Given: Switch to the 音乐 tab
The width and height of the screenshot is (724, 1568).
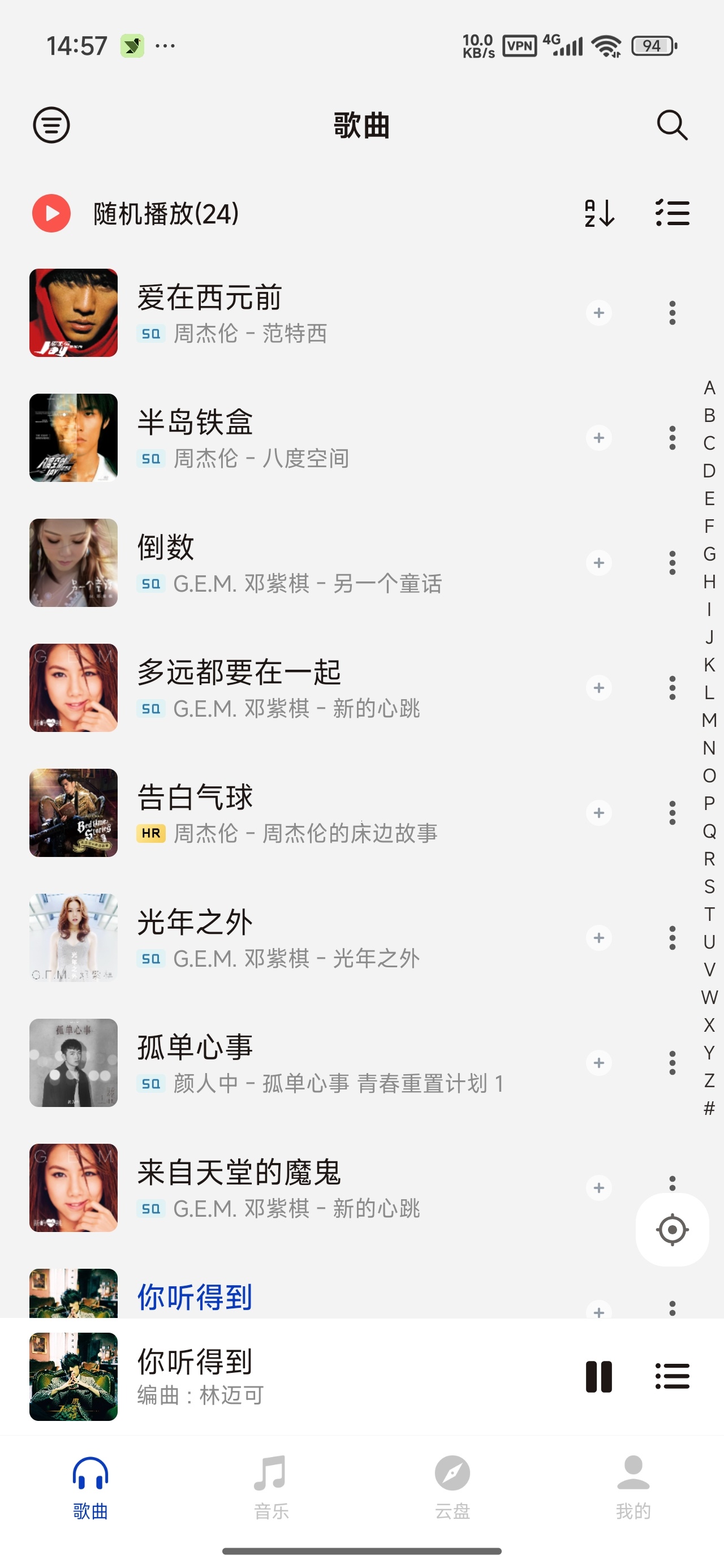Looking at the screenshot, I should [x=271, y=1487].
